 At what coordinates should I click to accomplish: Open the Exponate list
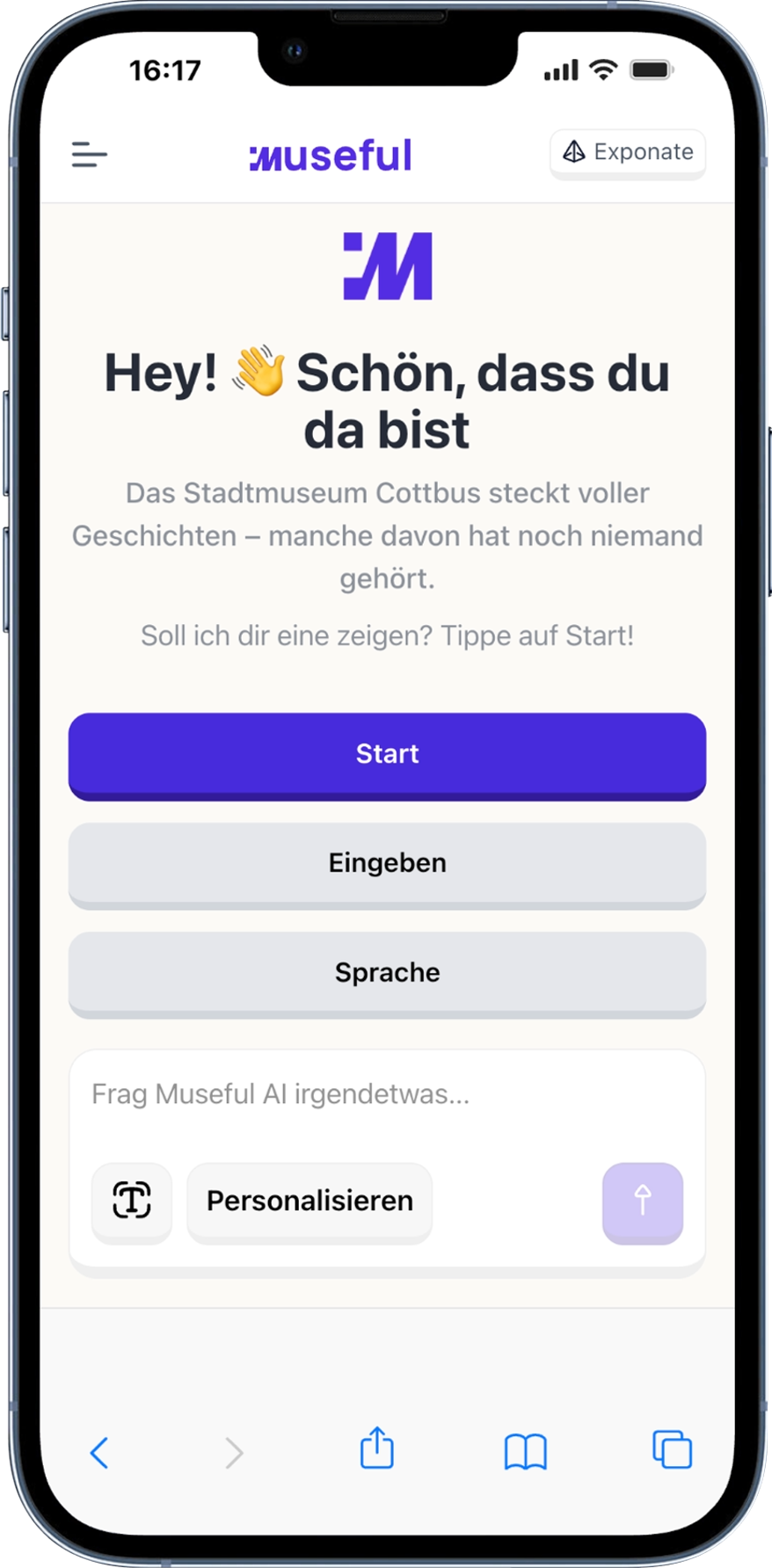point(628,153)
